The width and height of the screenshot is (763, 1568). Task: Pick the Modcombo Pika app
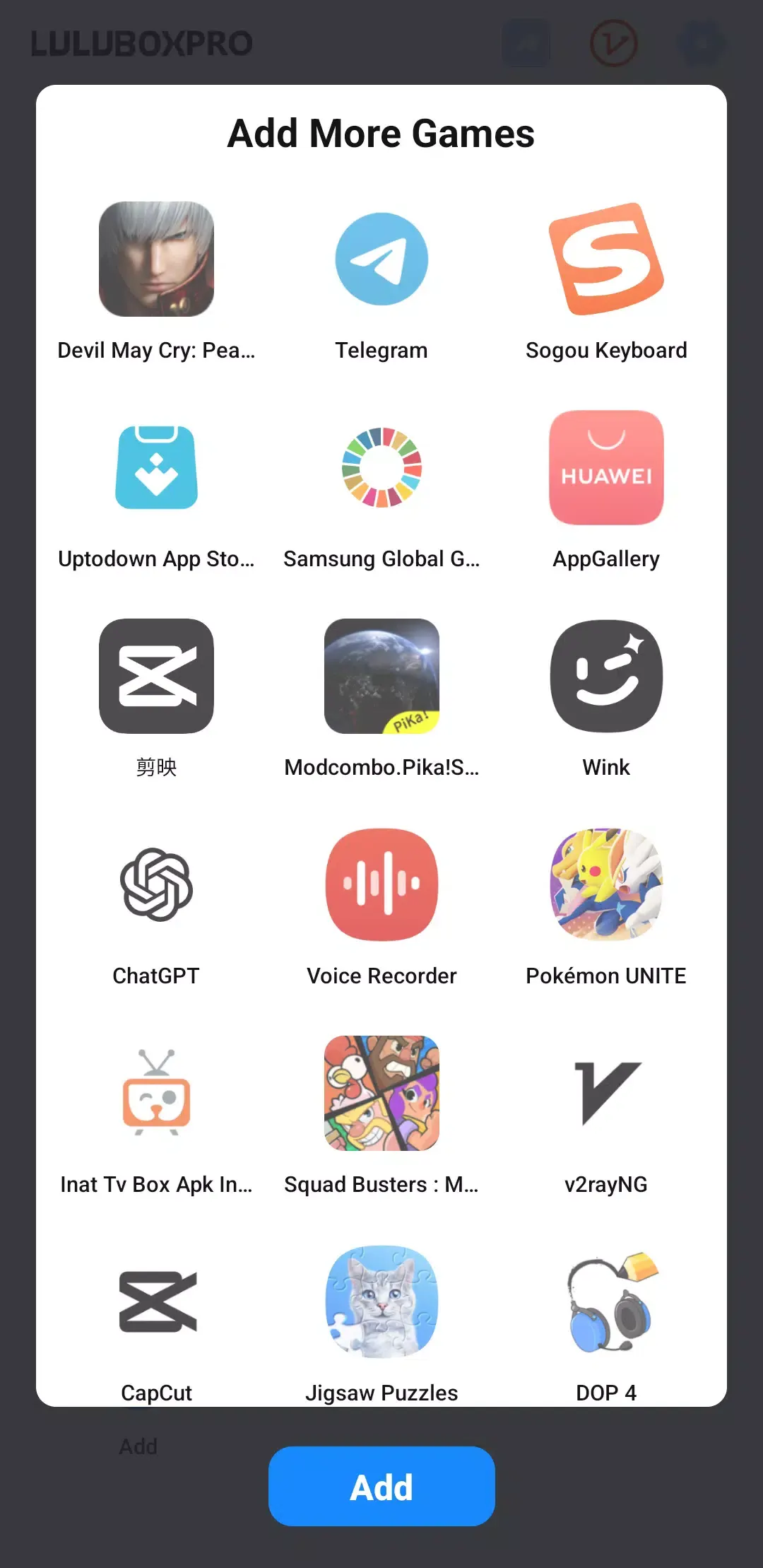pyautogui.click(x=381, y=677)
